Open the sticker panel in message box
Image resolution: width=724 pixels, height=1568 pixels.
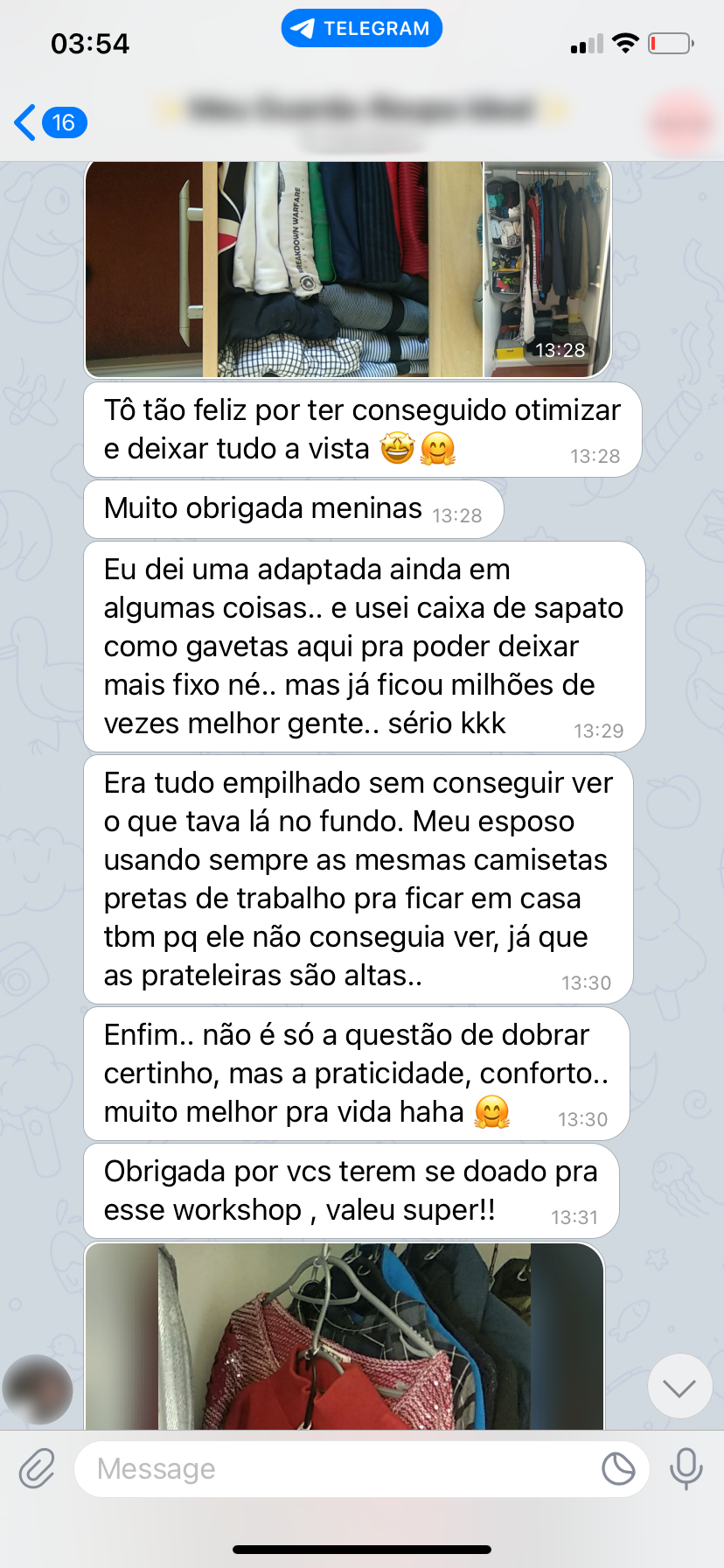pos(618,1469)
